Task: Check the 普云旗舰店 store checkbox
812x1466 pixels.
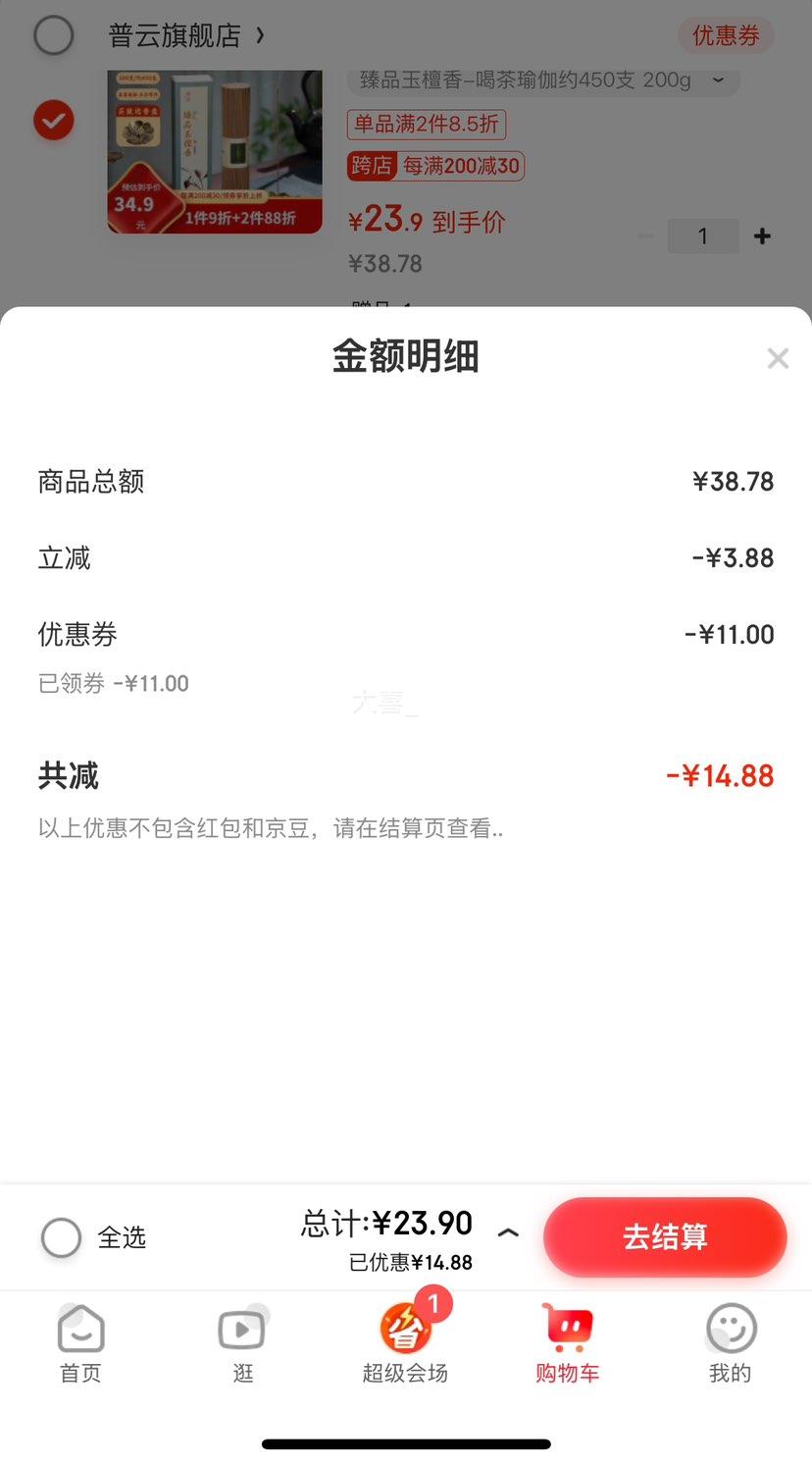Action: (54, 35)
